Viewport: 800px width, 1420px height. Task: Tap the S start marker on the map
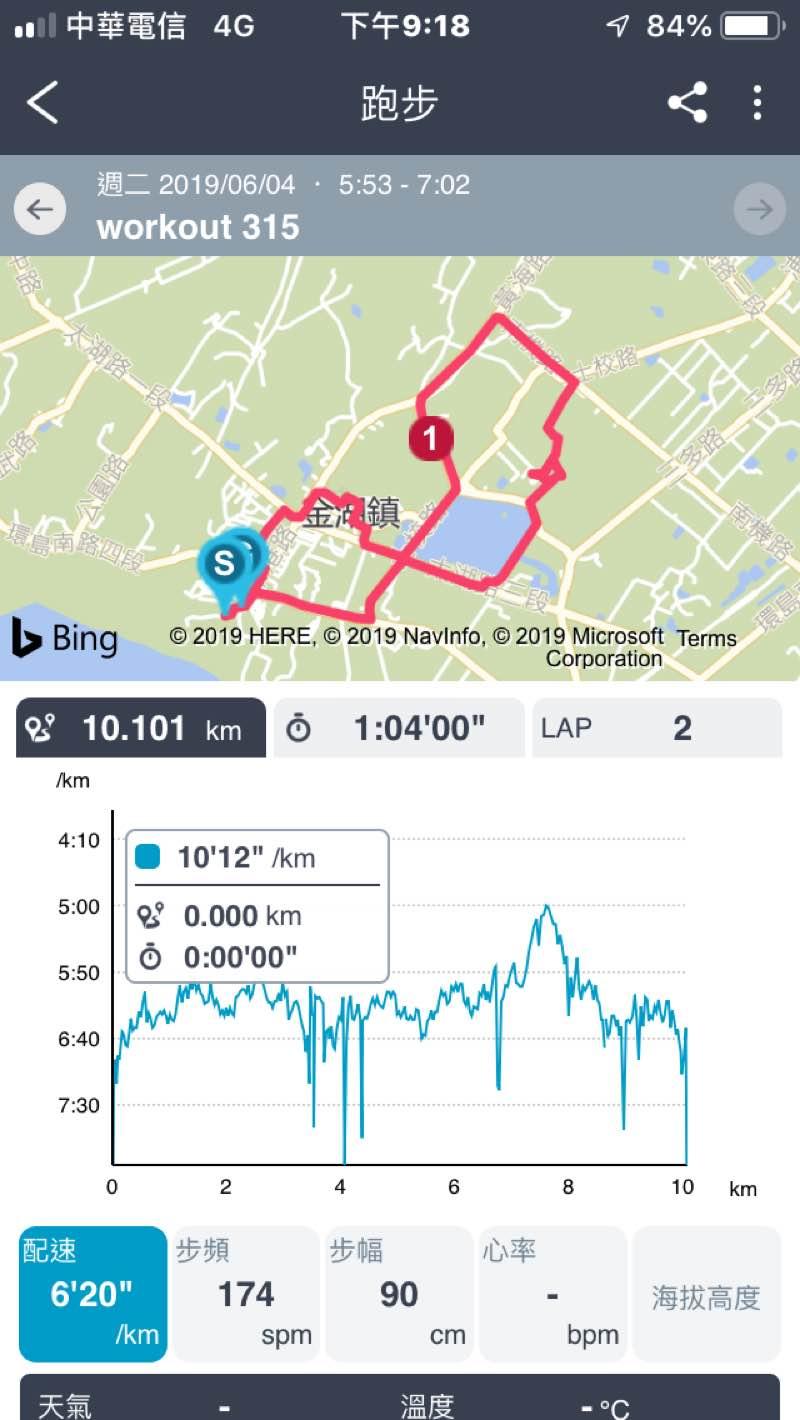coord(224,565)
